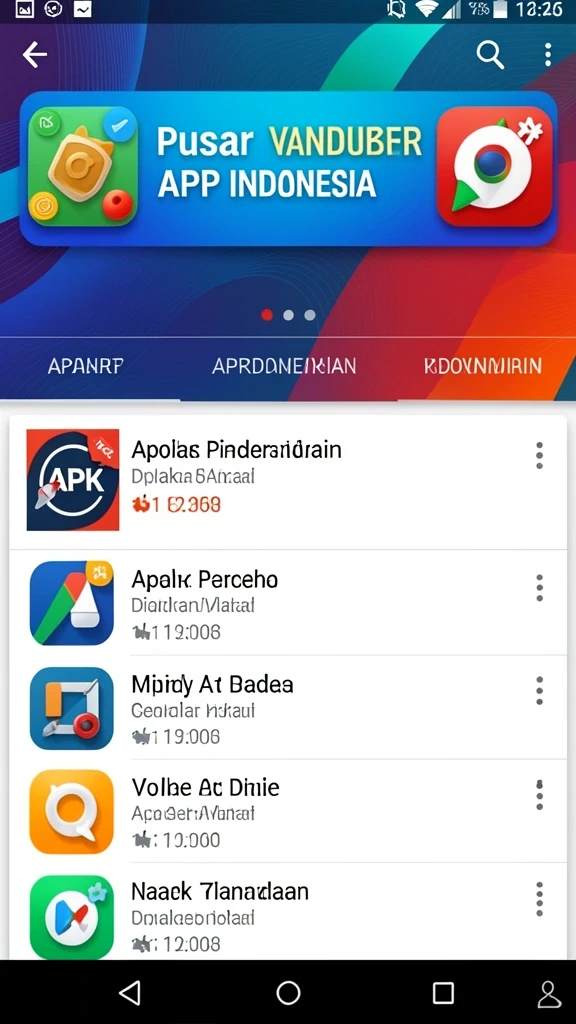Switch to the APRDONEIKIAN tab
This screenshot has height=1024, width=576.
pyautogui.click(x=284, y=366)
